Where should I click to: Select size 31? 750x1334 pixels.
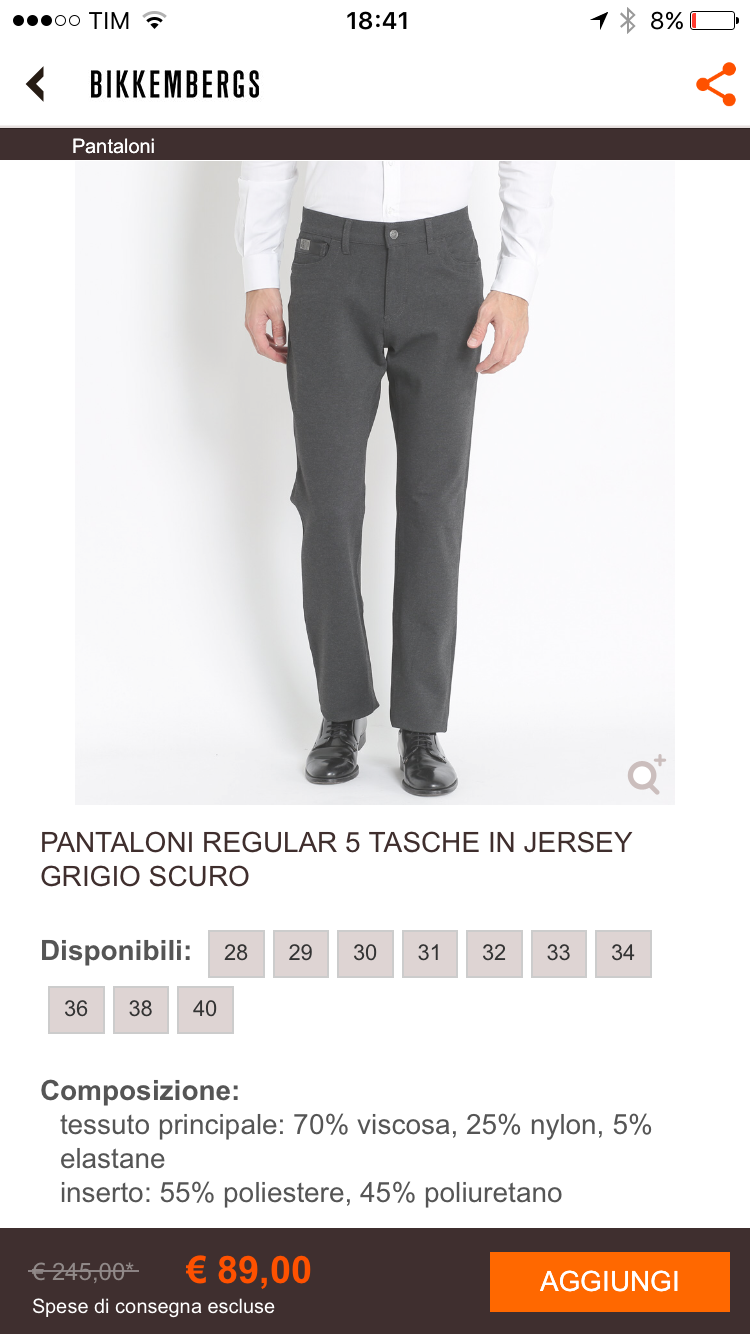429,953
